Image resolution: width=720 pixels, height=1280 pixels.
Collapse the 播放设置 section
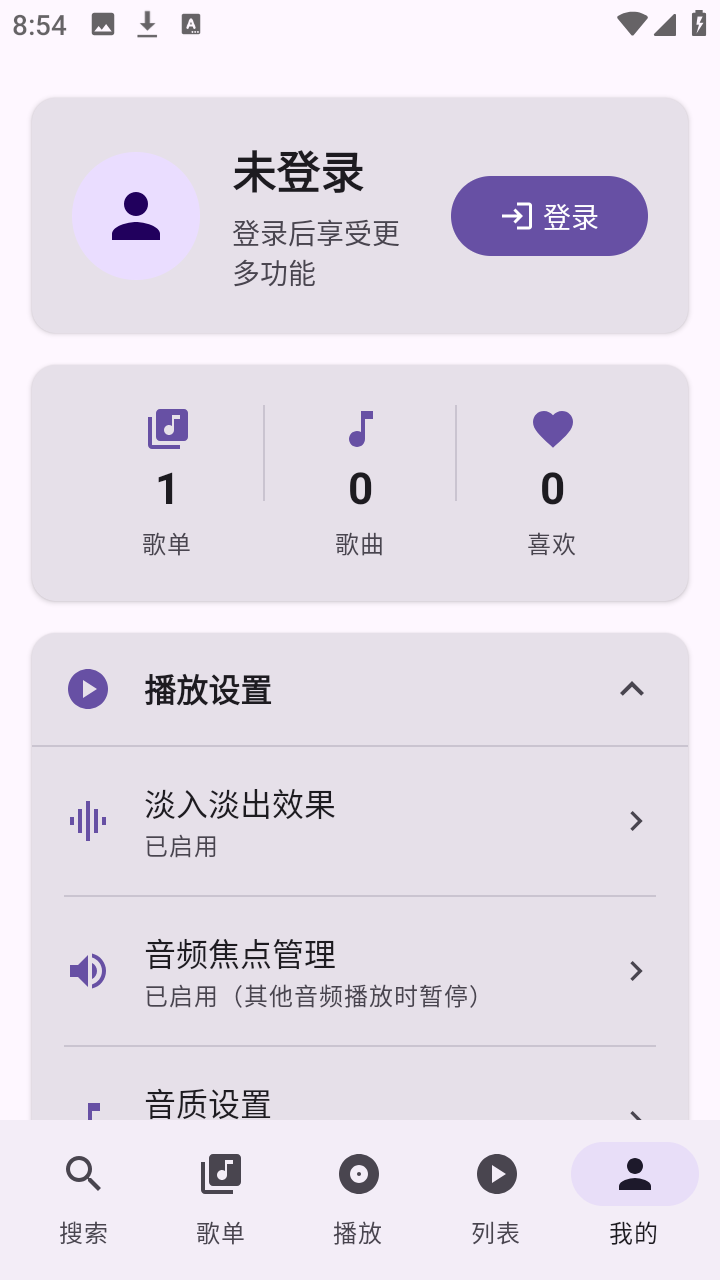(x=631, y=689)
